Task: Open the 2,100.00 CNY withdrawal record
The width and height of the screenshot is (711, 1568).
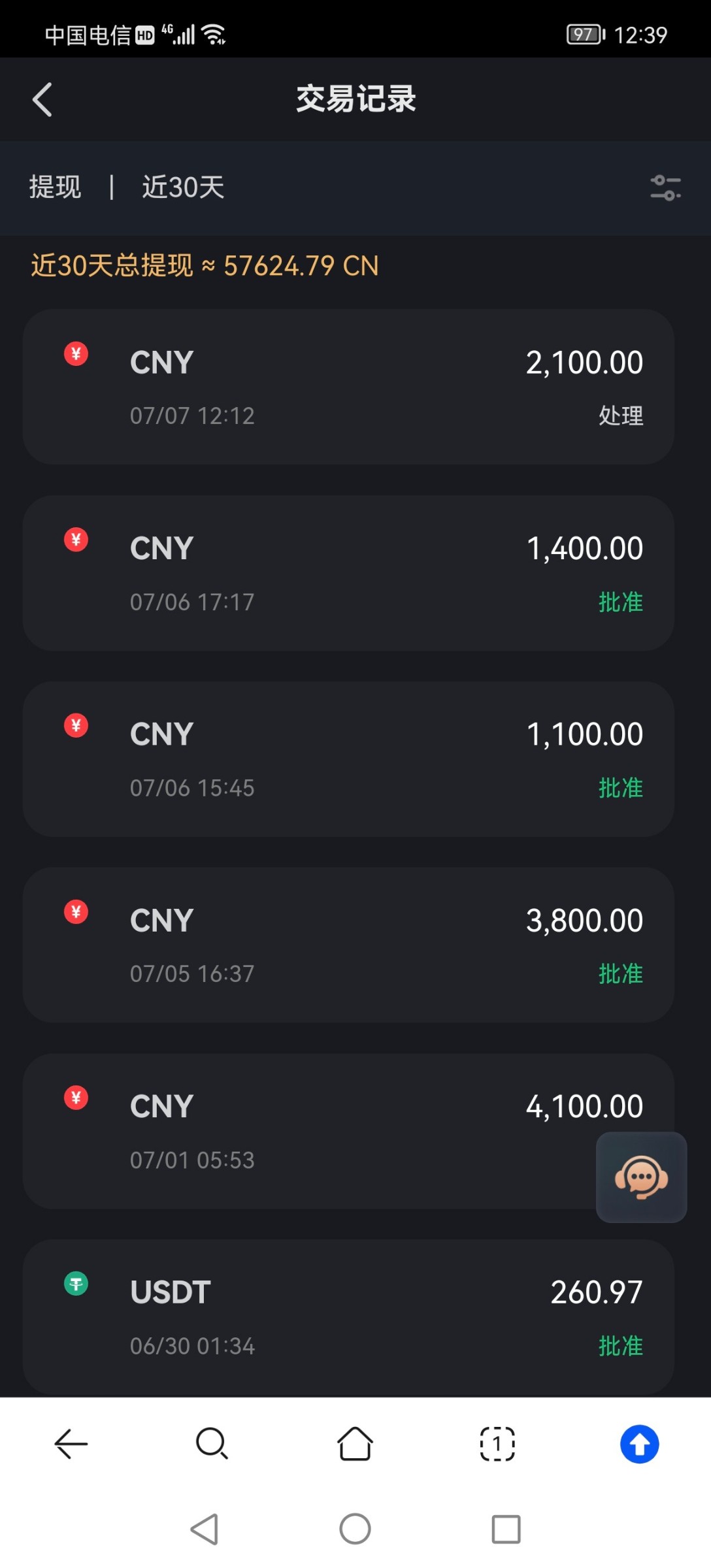Action: coord(348,387)
